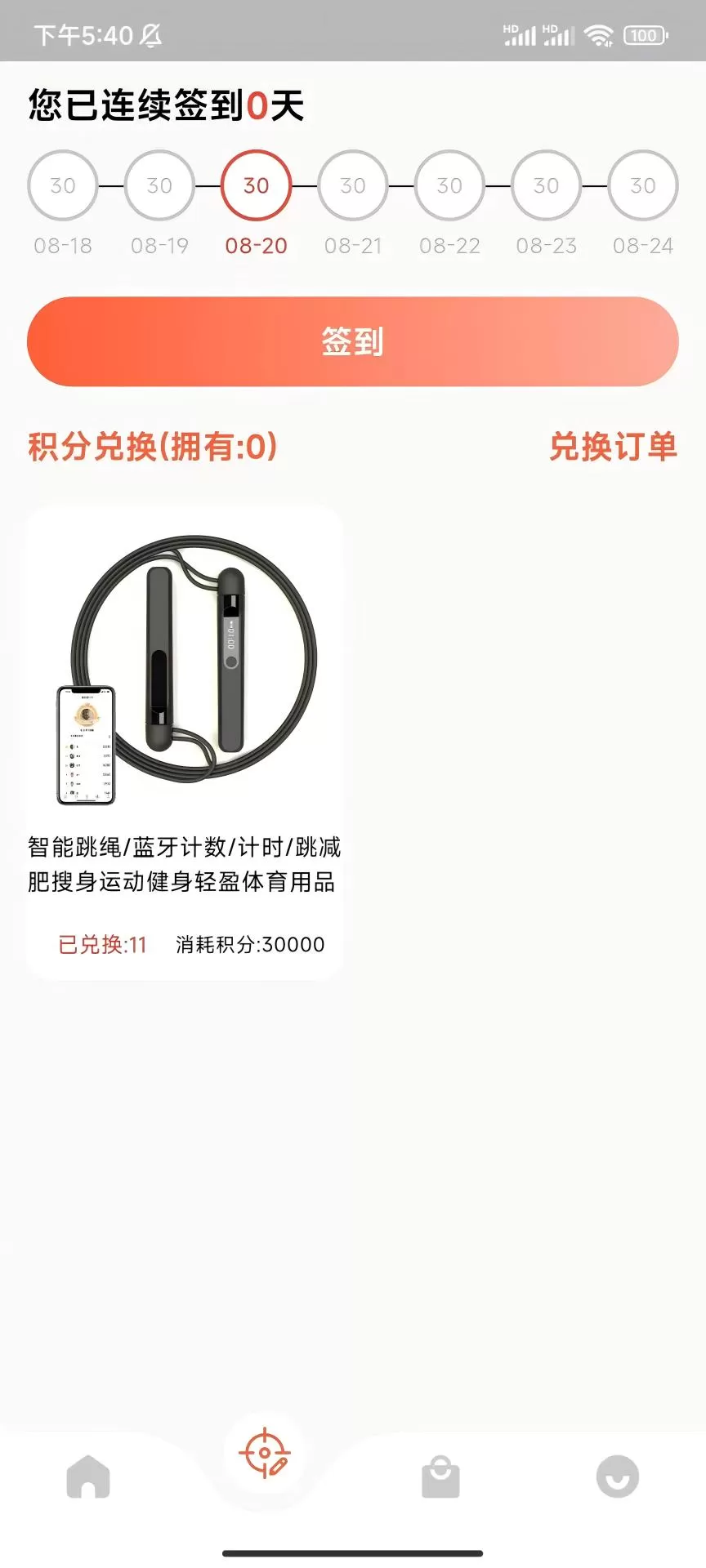
Task: Switch to the shopping bag tab
Action: click(x=440, y=1477)
